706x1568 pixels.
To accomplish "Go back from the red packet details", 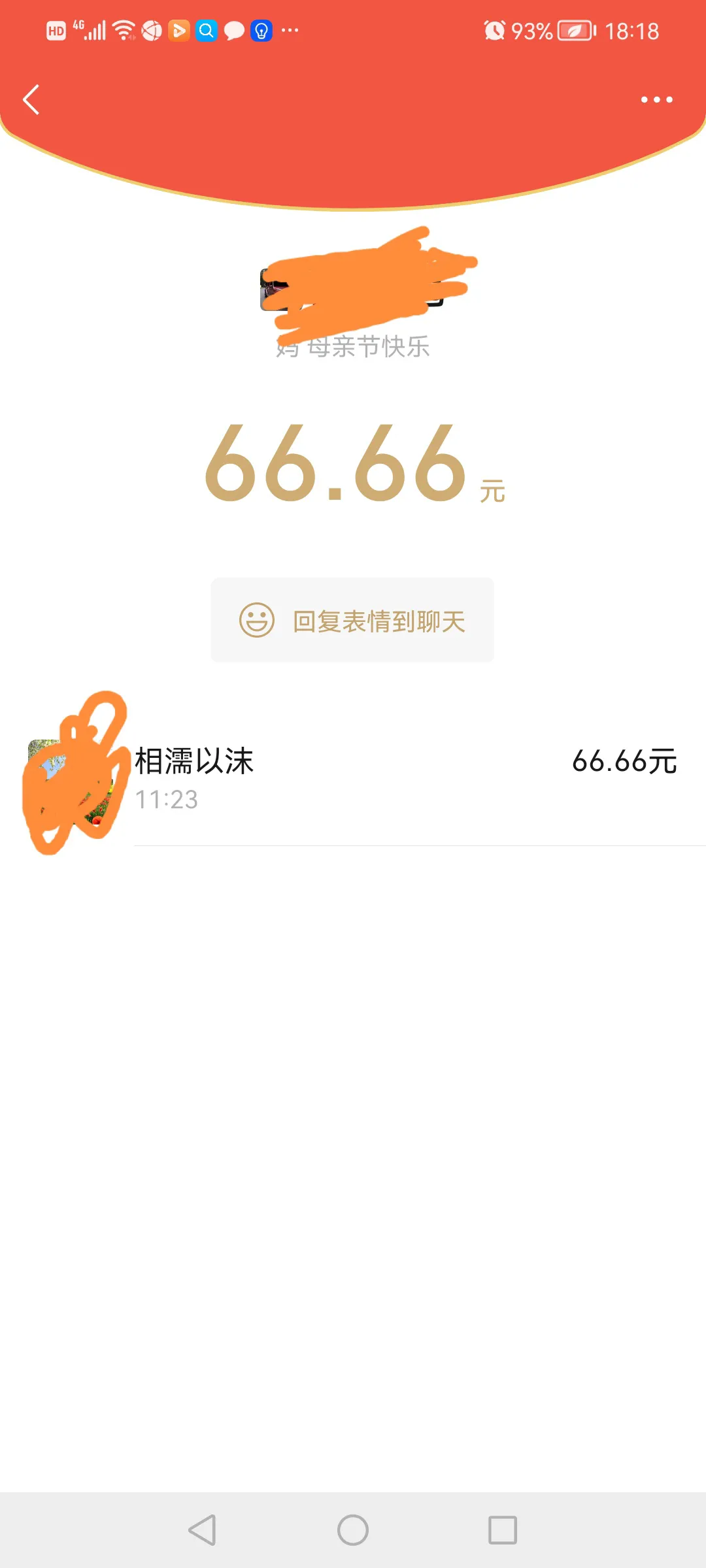I will (31, 100).
